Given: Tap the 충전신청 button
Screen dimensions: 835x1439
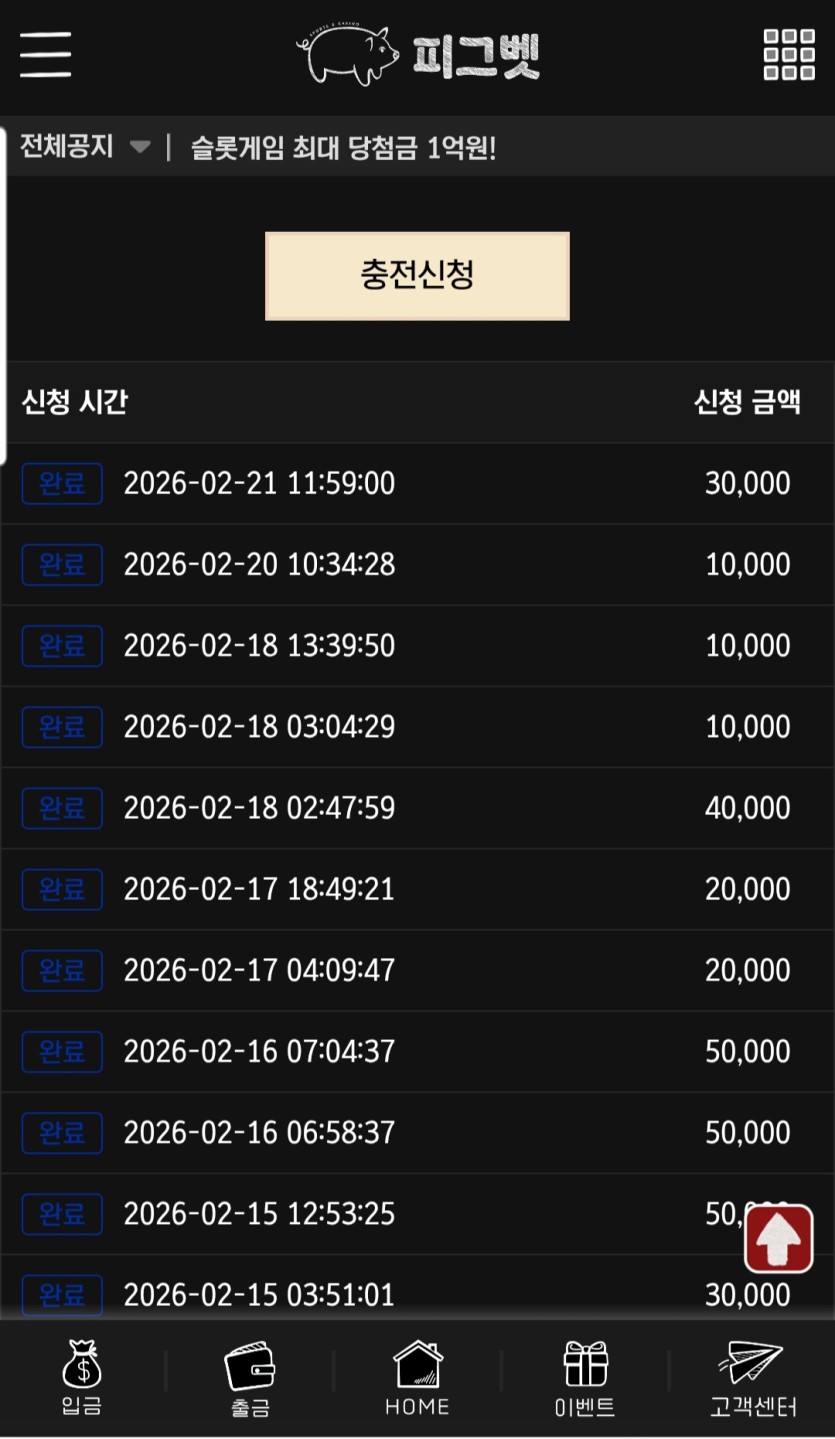Looking at the screenshot, I should tap(417, 276).
